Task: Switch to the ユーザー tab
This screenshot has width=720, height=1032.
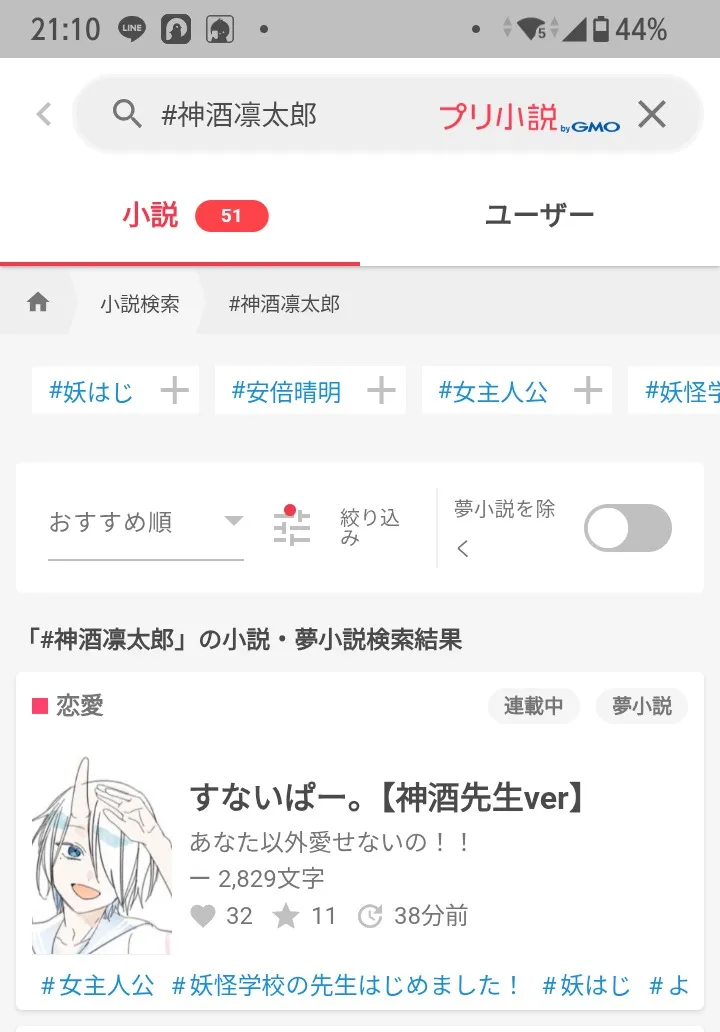Action: click(x=539, y=215)
